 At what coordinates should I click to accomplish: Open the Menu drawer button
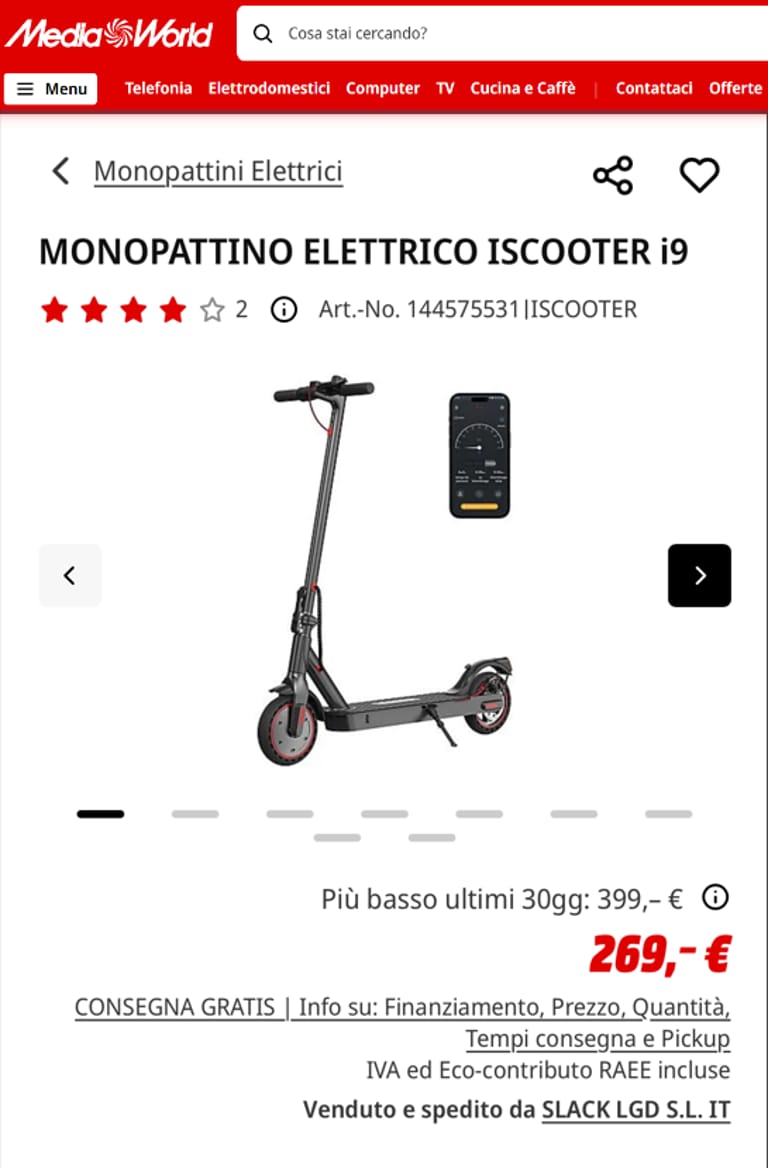coord(51,89)
